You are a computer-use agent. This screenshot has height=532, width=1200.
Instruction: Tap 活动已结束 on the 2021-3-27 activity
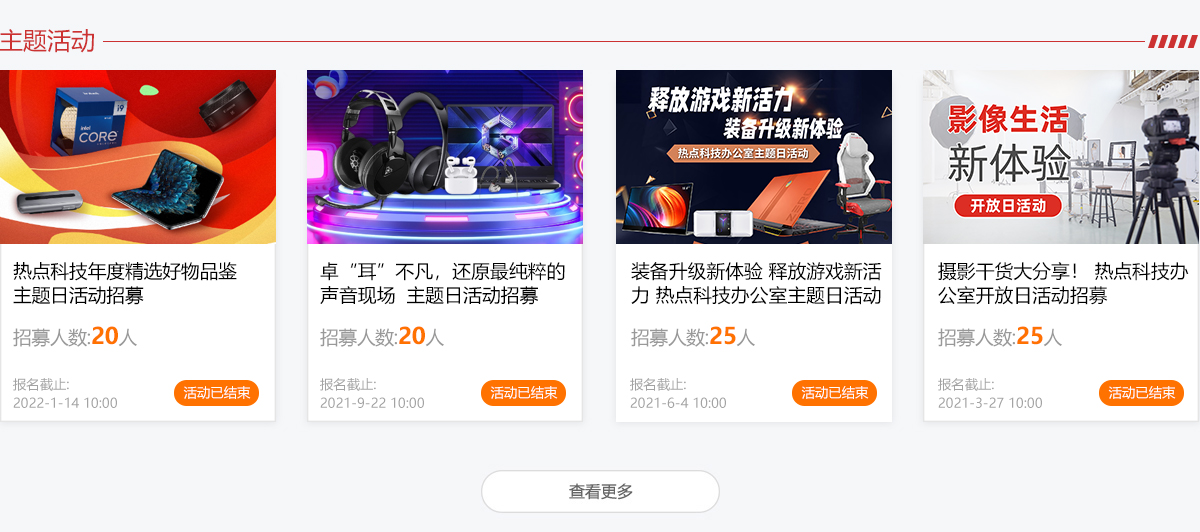coord(1141,393)
